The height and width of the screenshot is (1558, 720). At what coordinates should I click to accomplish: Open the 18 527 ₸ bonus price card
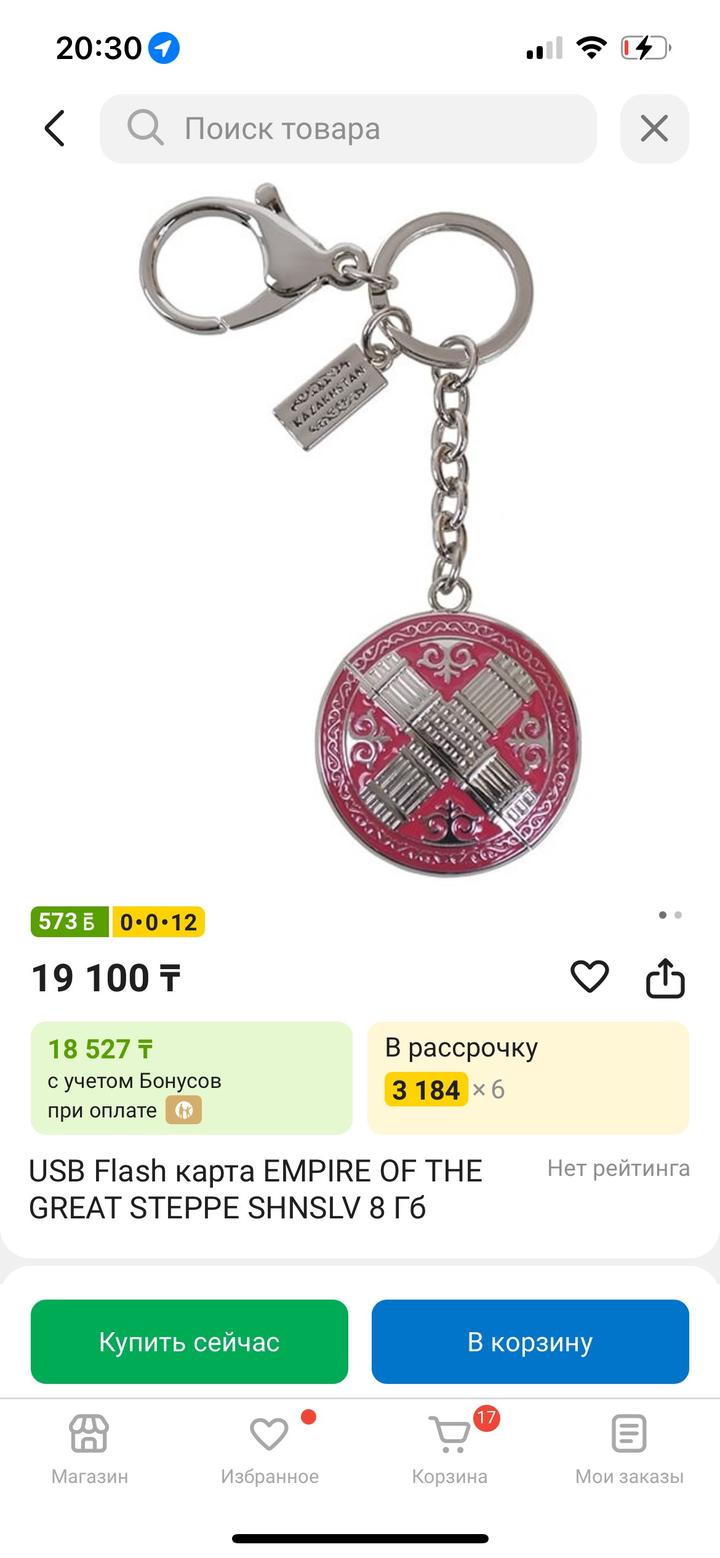click(191, 1078)
